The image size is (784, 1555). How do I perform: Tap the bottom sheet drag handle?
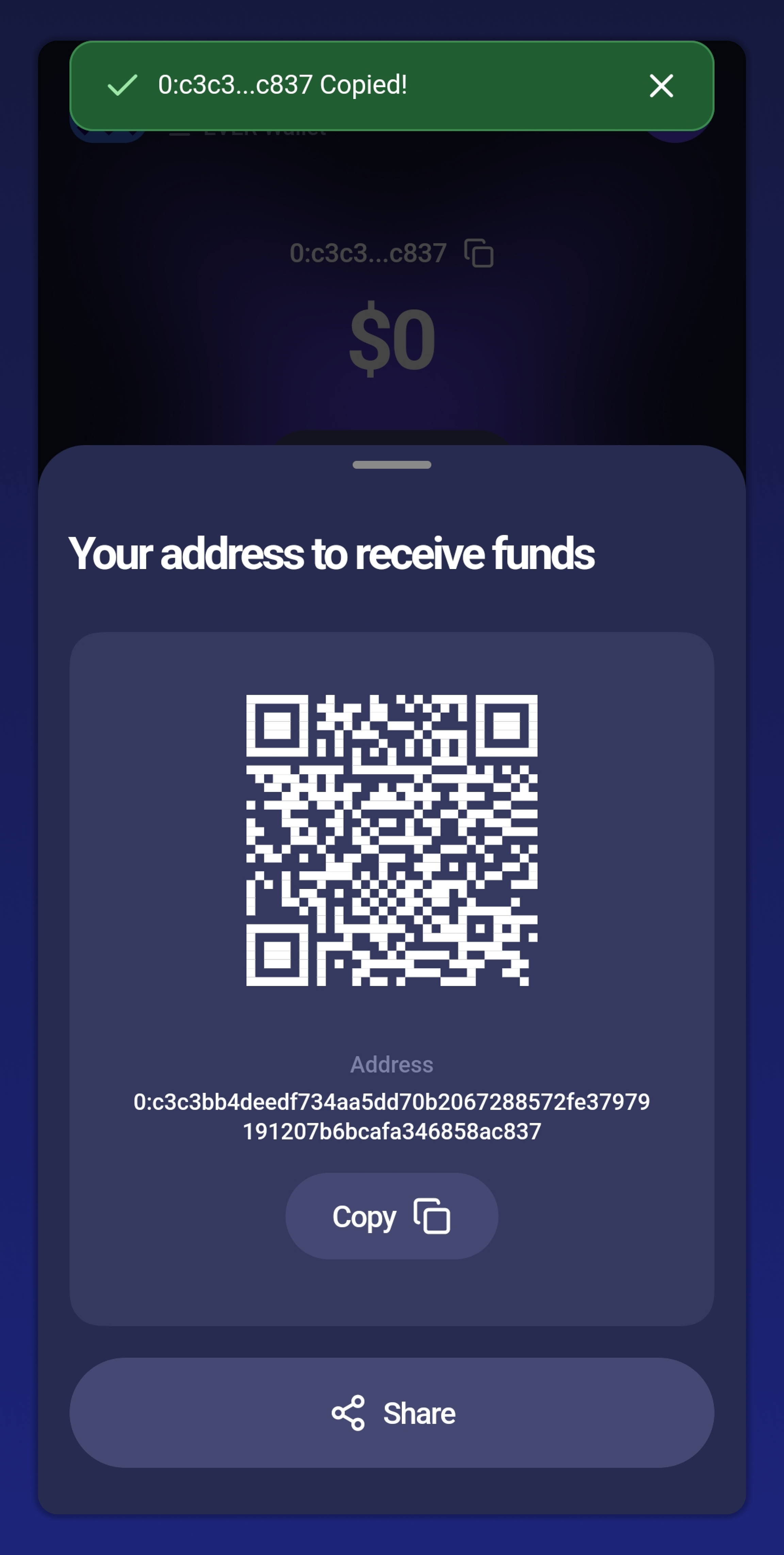point(392,465)
